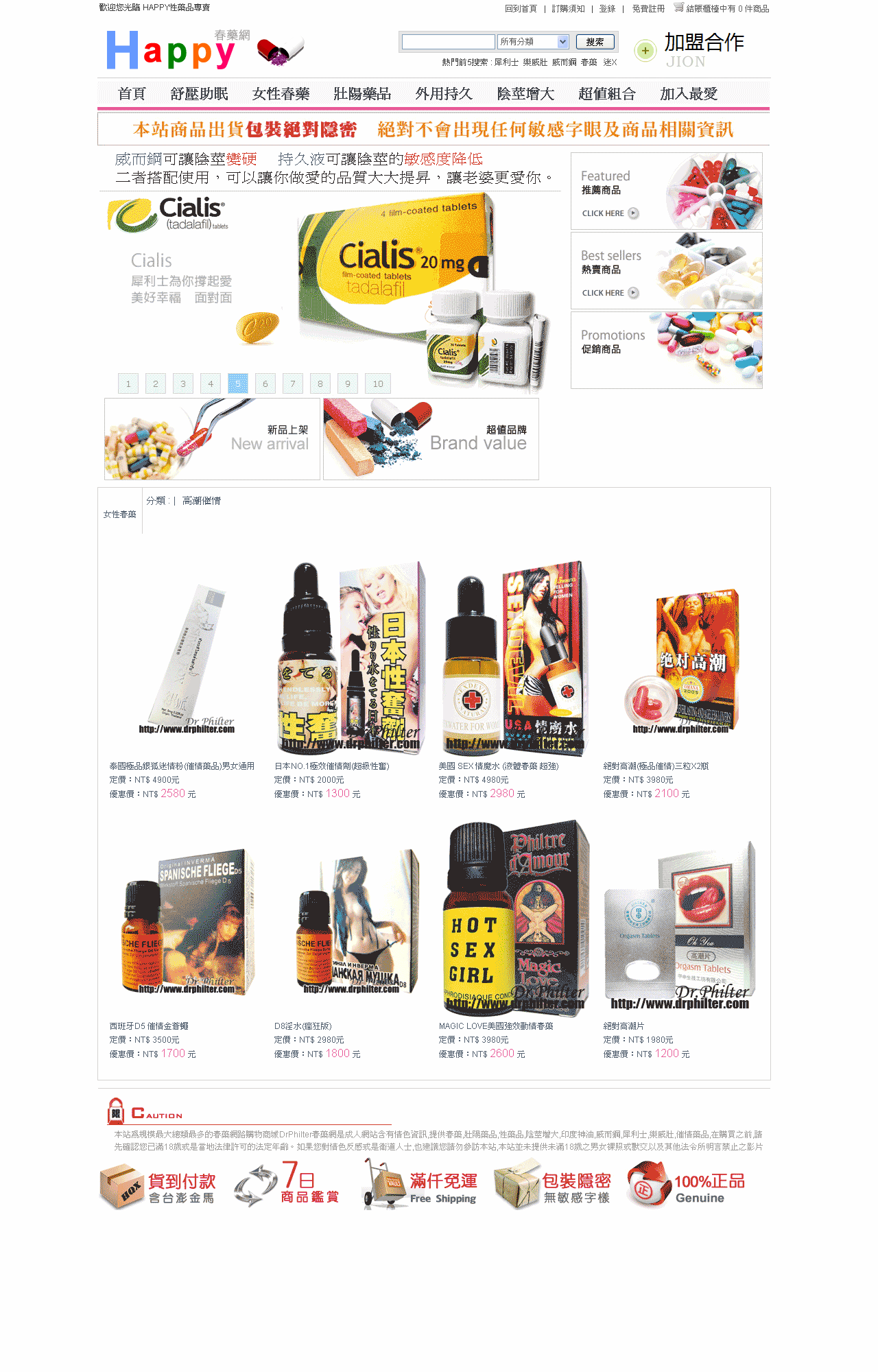Open the 免費註冊 registration link
The height and width of the screenshot is (1372, 878).
click(x=648, y=9)
